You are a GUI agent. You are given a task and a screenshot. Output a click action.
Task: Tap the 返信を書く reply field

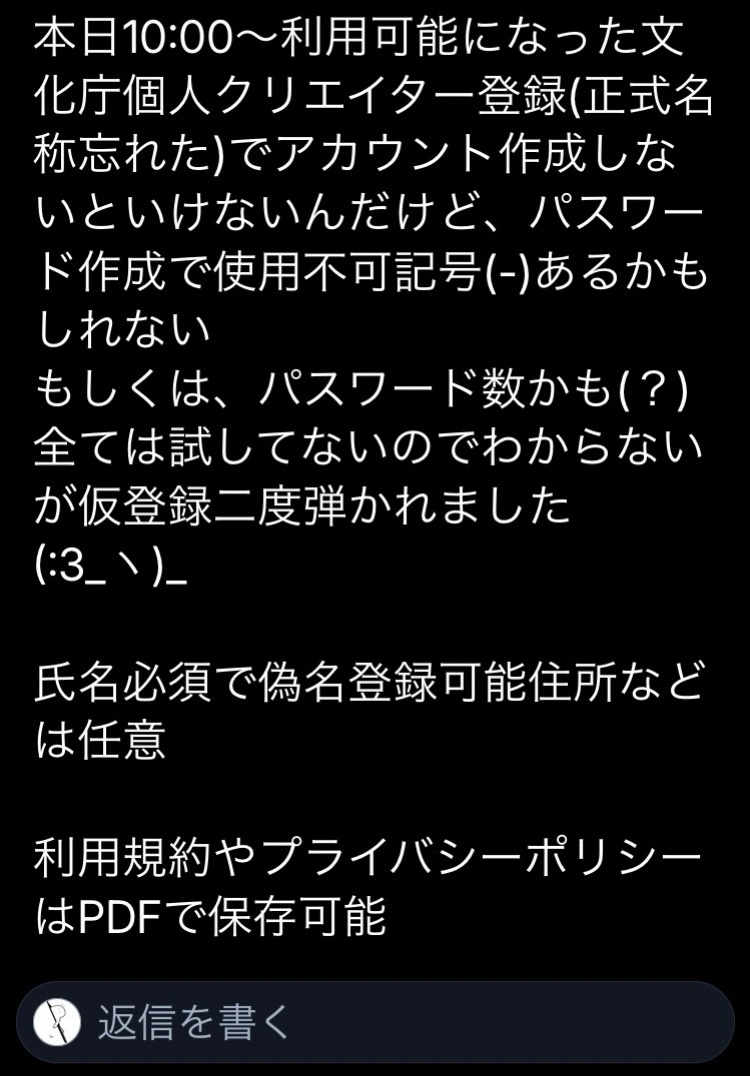(400, 1022)
